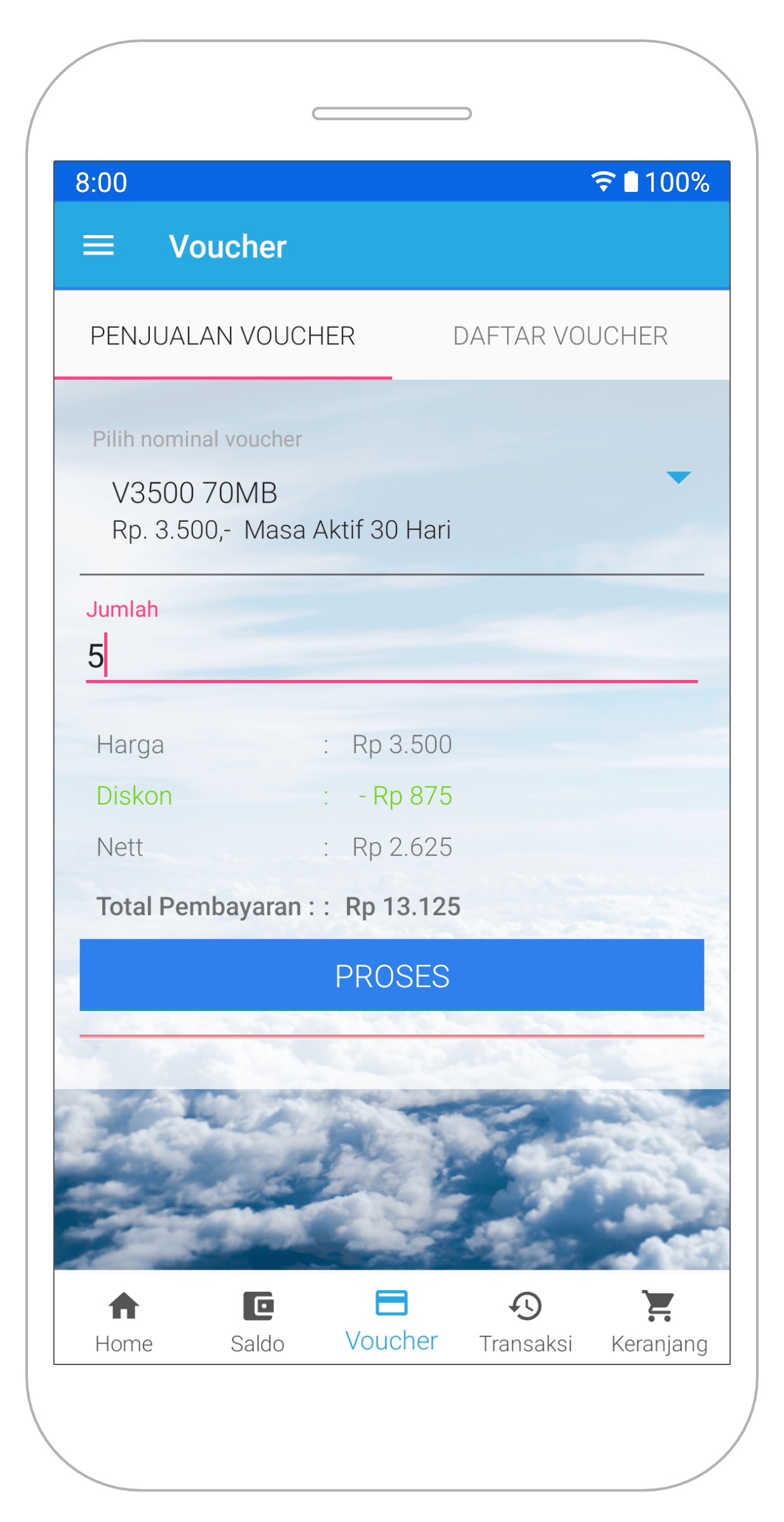Screen dimensions: 784x1522
Task: Open the hamburger drawer menu
Action: pyautogui.click(x=98, y=246)
